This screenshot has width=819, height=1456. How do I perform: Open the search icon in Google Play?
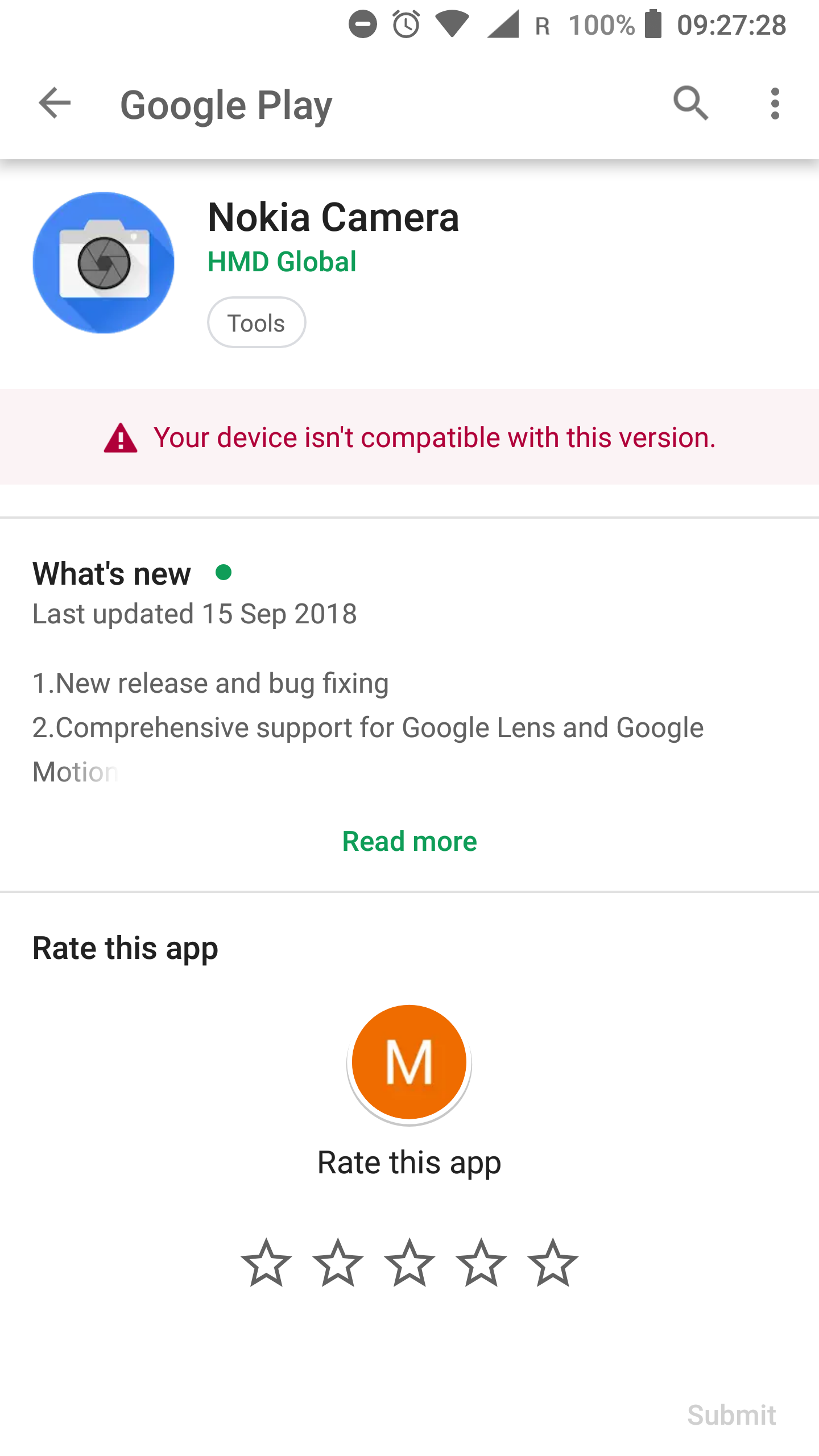coord(690,104)
